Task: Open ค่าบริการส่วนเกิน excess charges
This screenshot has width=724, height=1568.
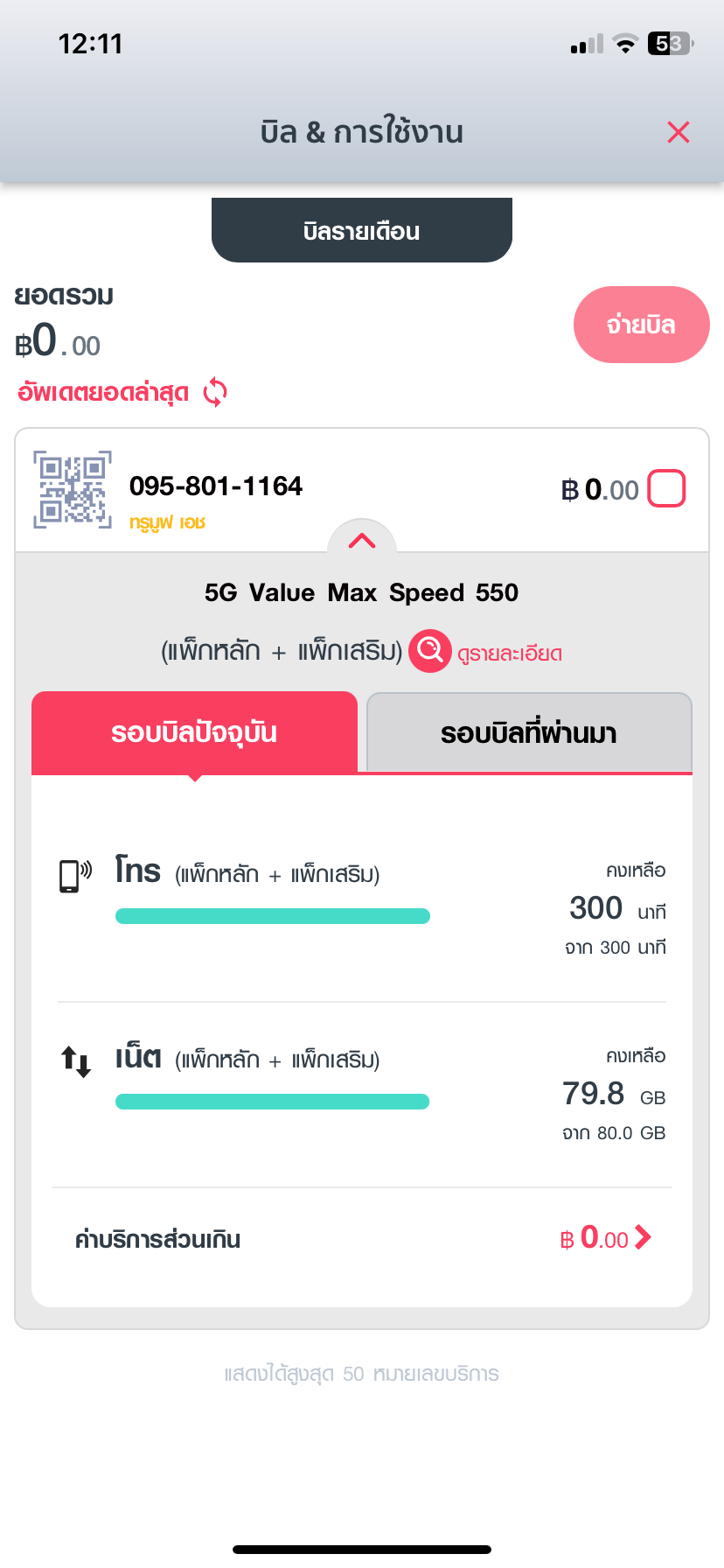Action: (x=362, y=1238)
